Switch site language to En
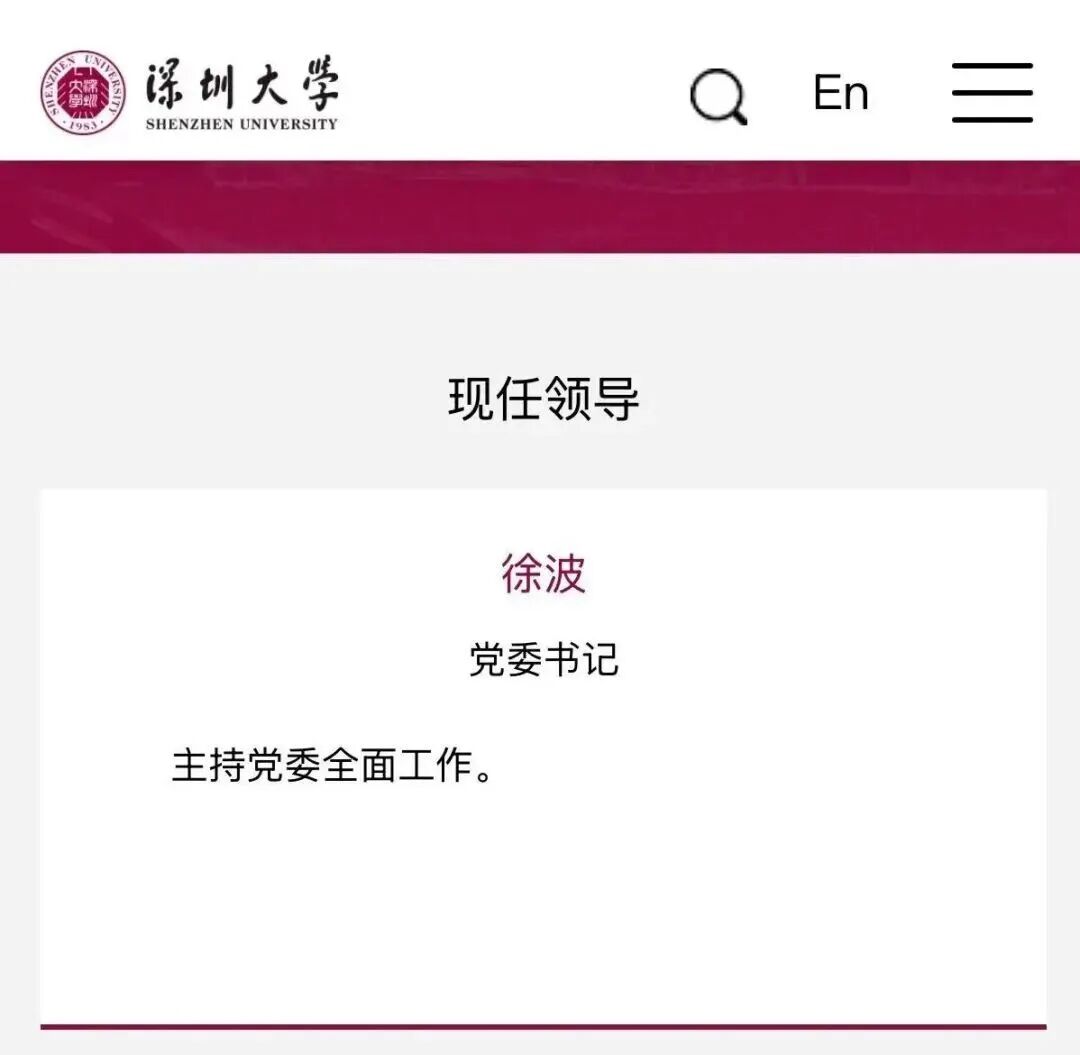 pyautogui.click(x=840, y=93)
